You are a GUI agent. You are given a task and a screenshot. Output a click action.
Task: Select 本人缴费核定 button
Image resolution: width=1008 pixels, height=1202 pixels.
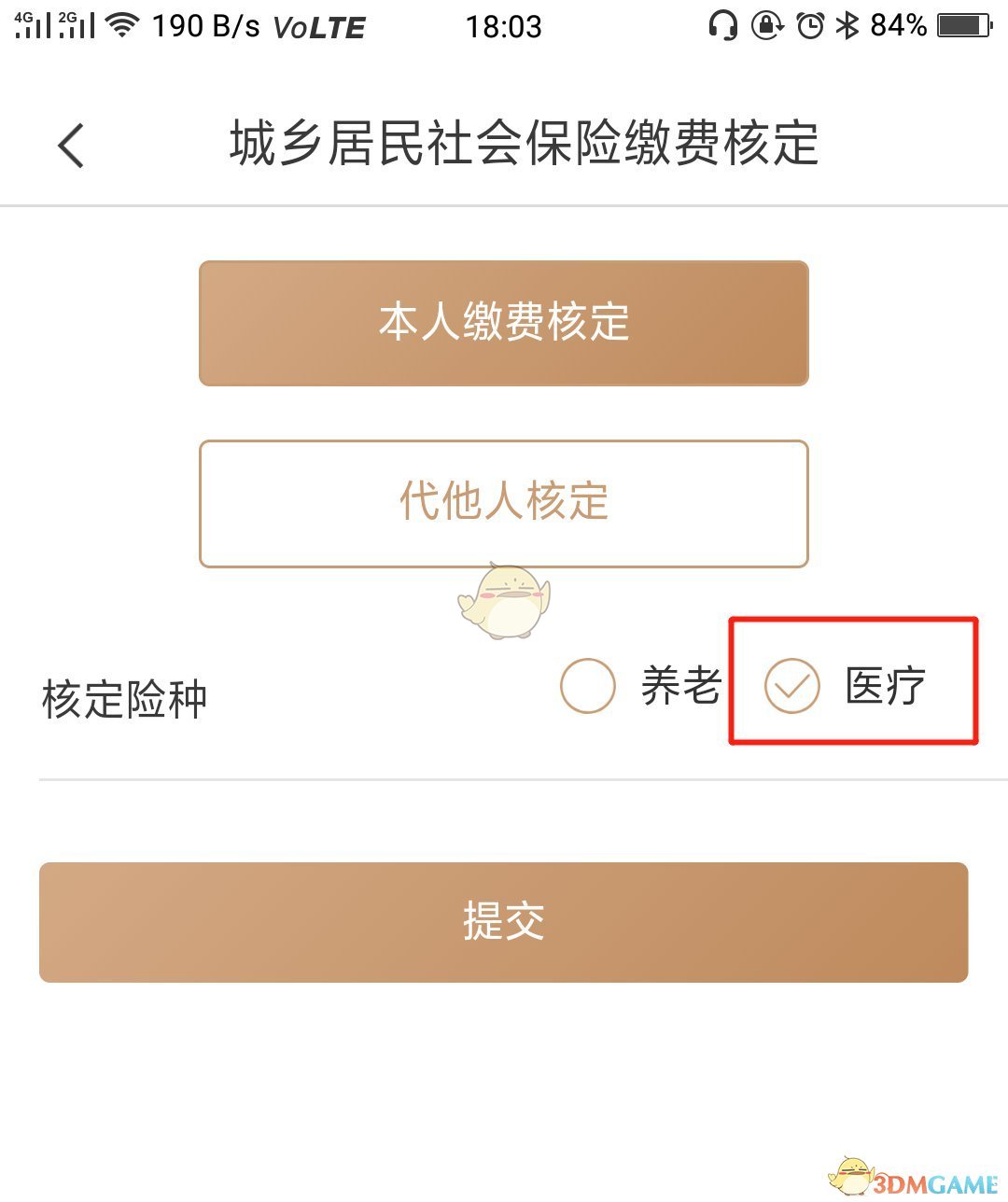click(x=503, y=323)
